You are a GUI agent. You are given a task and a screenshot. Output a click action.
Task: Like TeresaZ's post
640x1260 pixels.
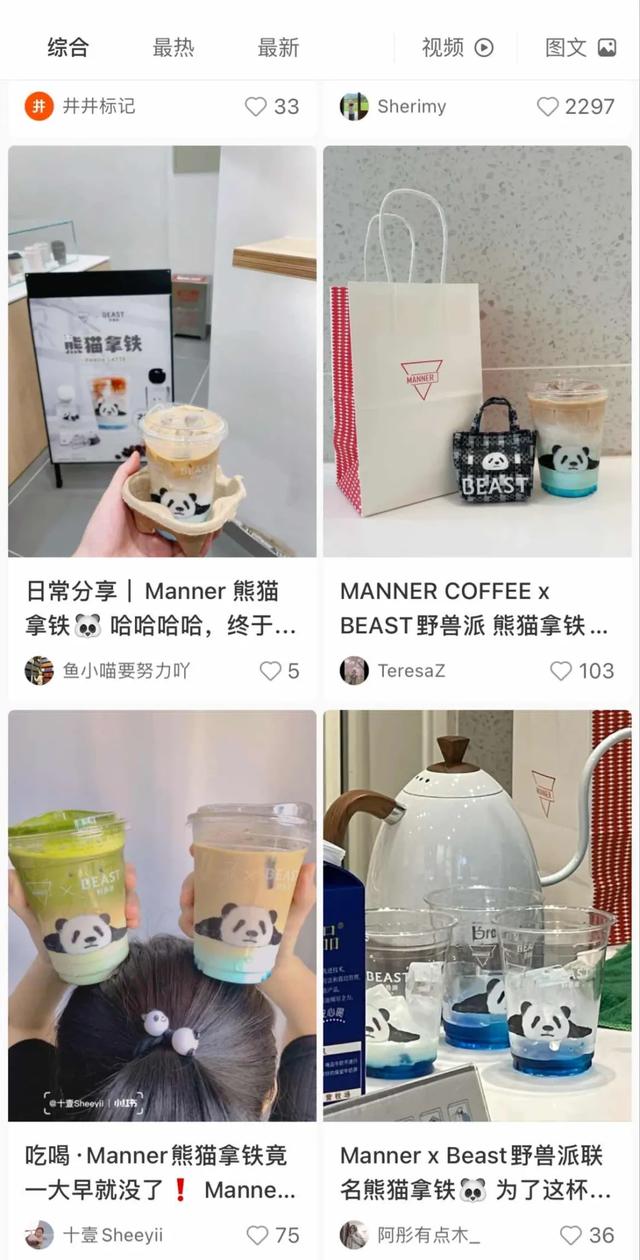coord(561,671)
